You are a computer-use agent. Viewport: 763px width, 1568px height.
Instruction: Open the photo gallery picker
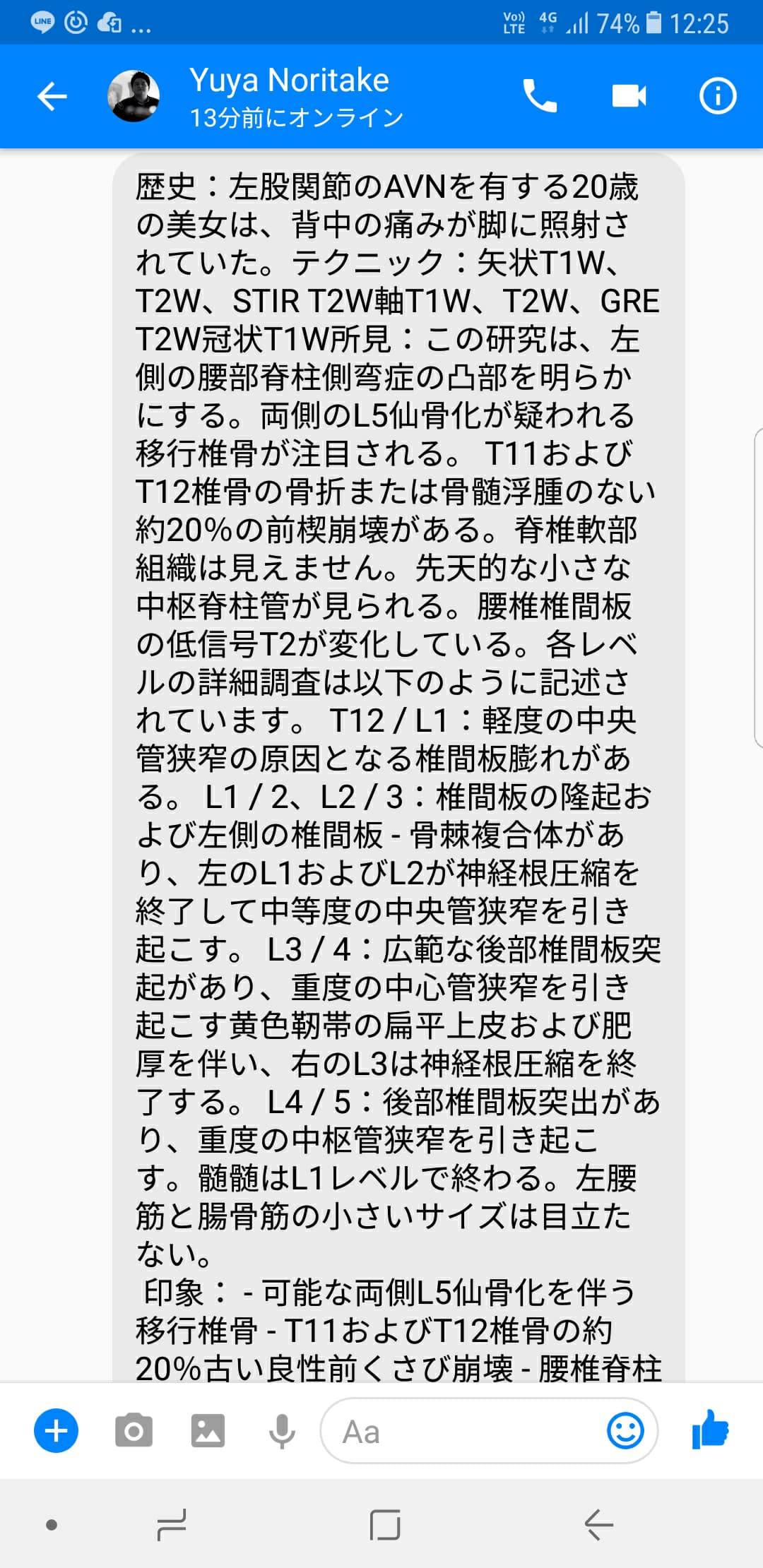[x=208, y=1431]
